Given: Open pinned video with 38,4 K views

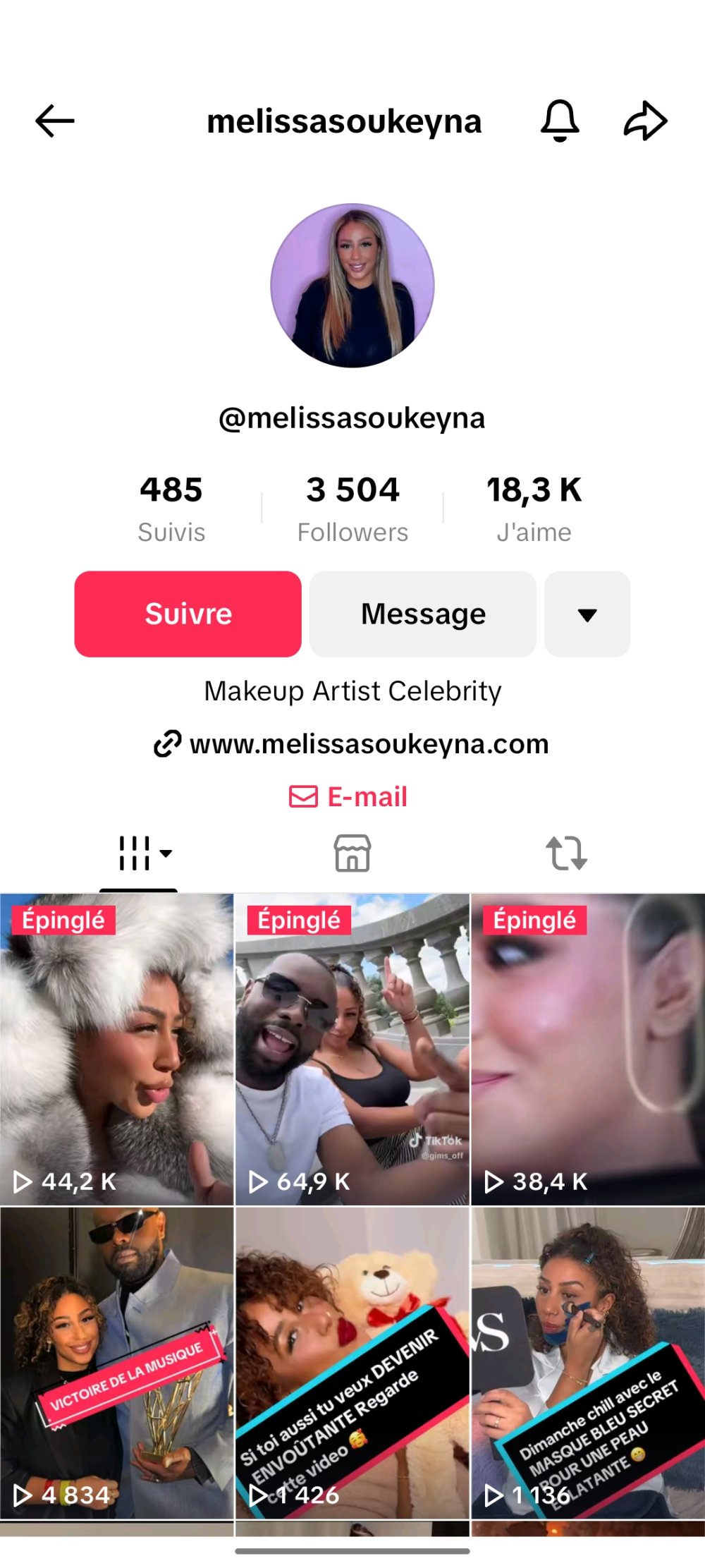Looking at the screenshot, I should click(588, 1049).
